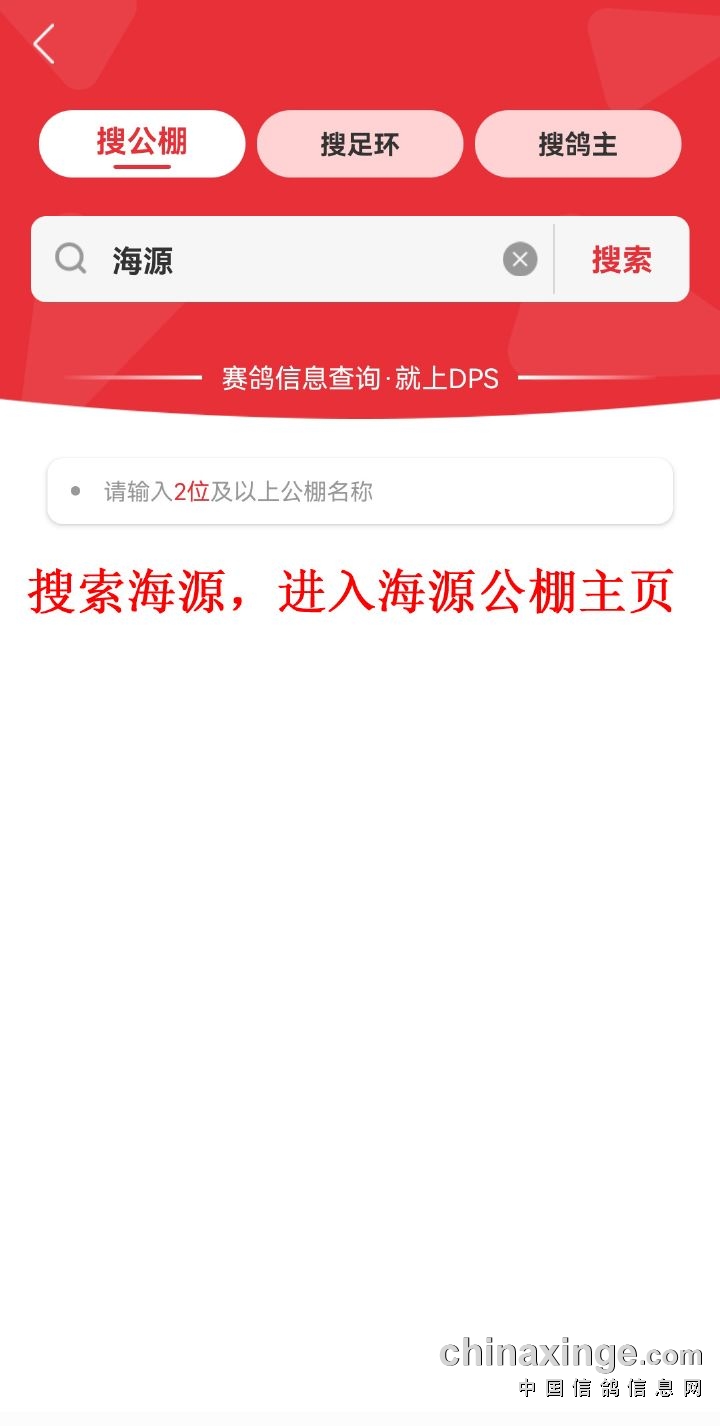
Task: Switch to the 搜鸽主 tab
Action: [x=578, y=144]
